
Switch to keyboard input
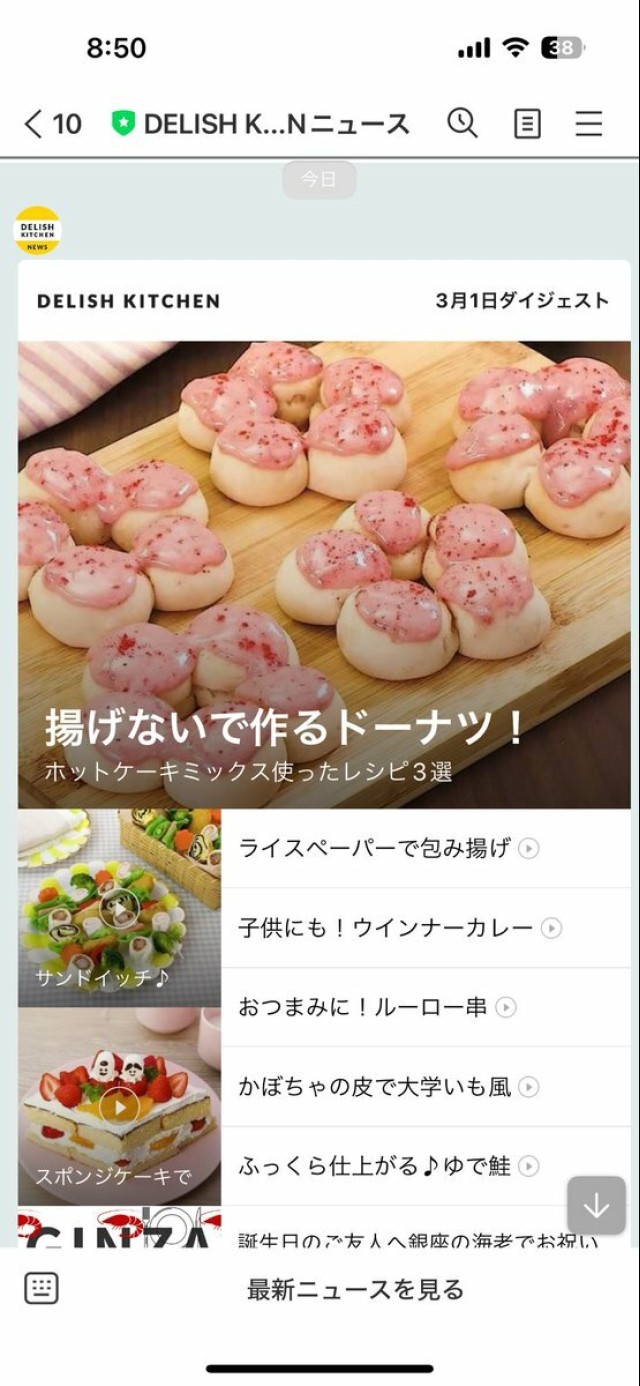[x=42, y=1288]
